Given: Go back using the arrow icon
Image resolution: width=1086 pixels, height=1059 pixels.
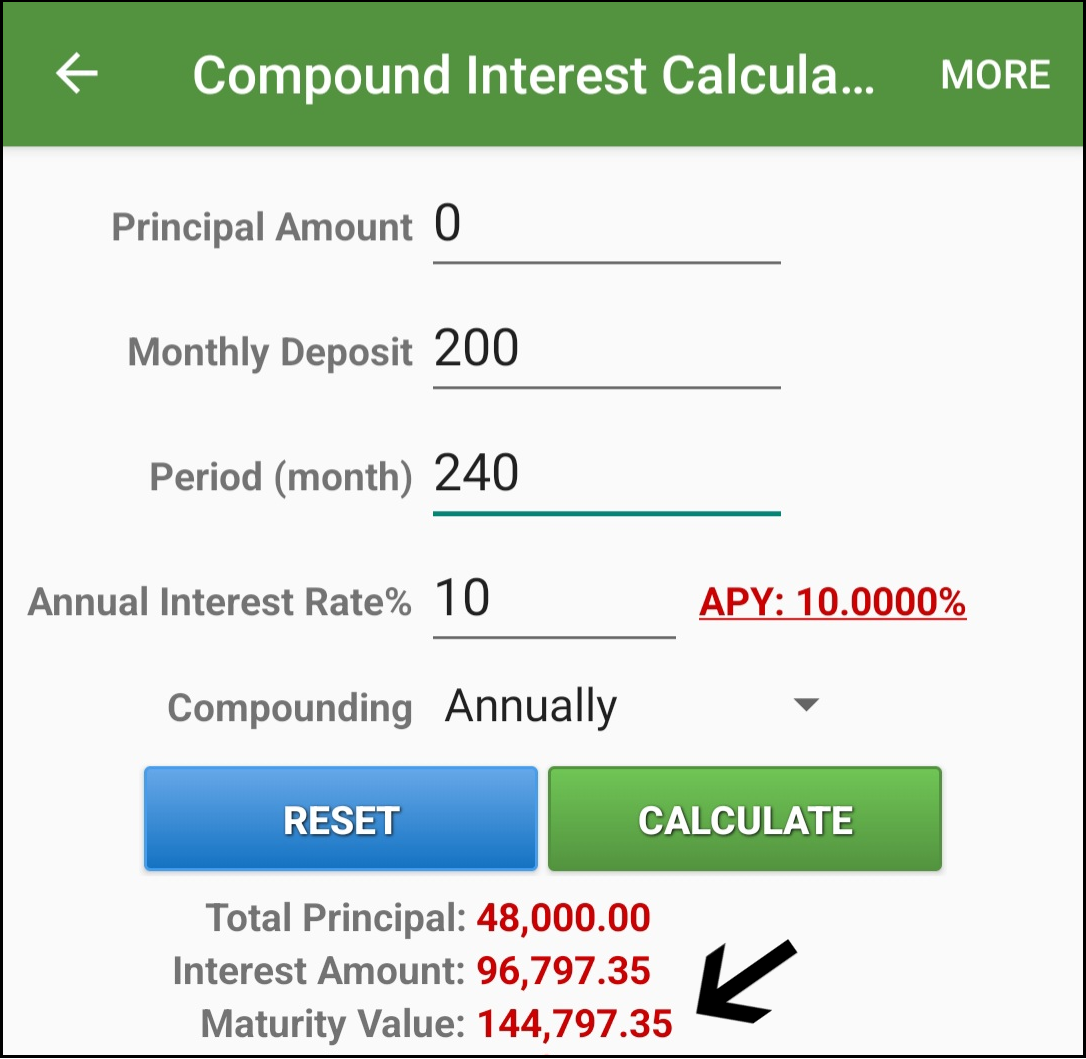Looking at the screenshot, I should [76, 74].
